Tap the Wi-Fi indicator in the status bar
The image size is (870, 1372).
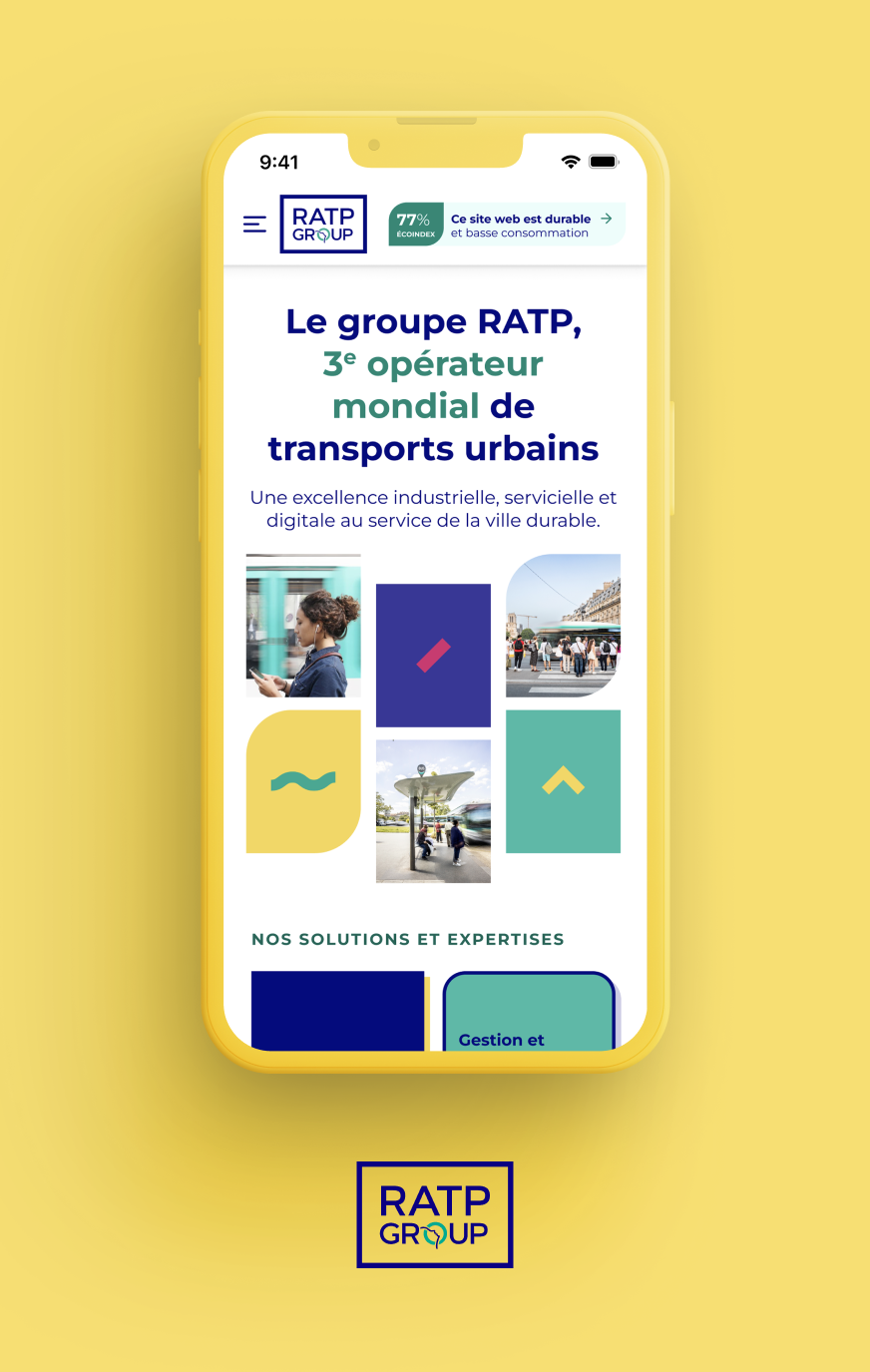click(x=571, y=160)
